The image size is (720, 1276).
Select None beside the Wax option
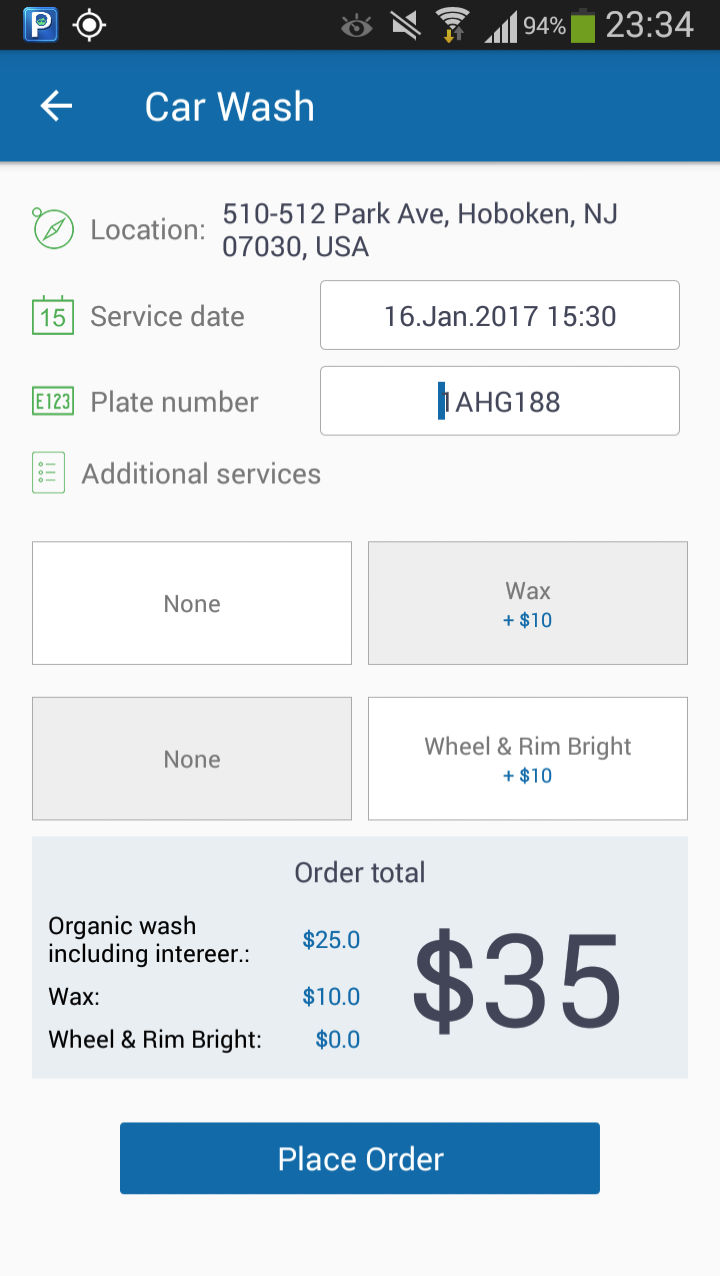coord(192,603)
